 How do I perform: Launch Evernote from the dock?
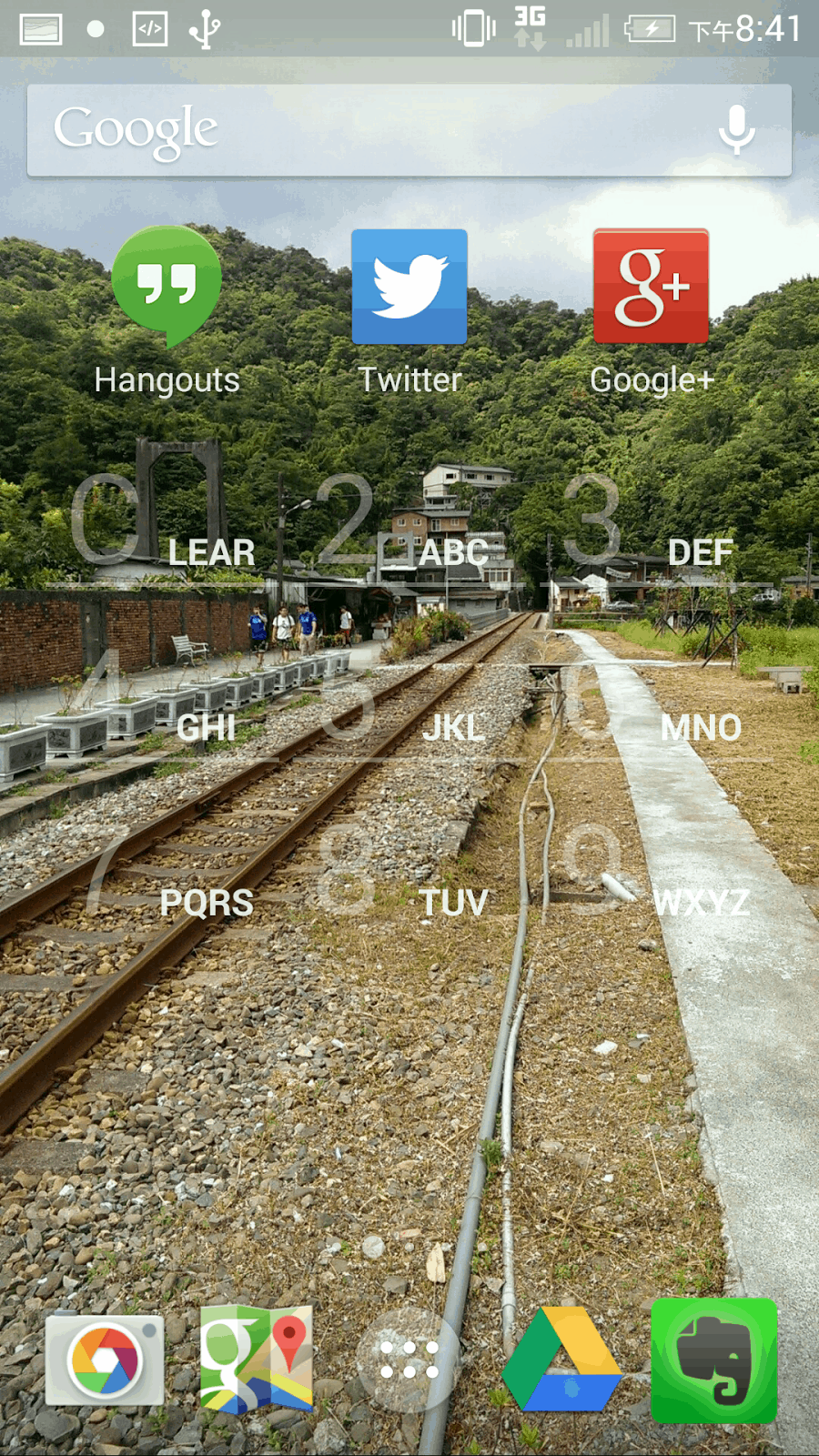[714, 1360]
